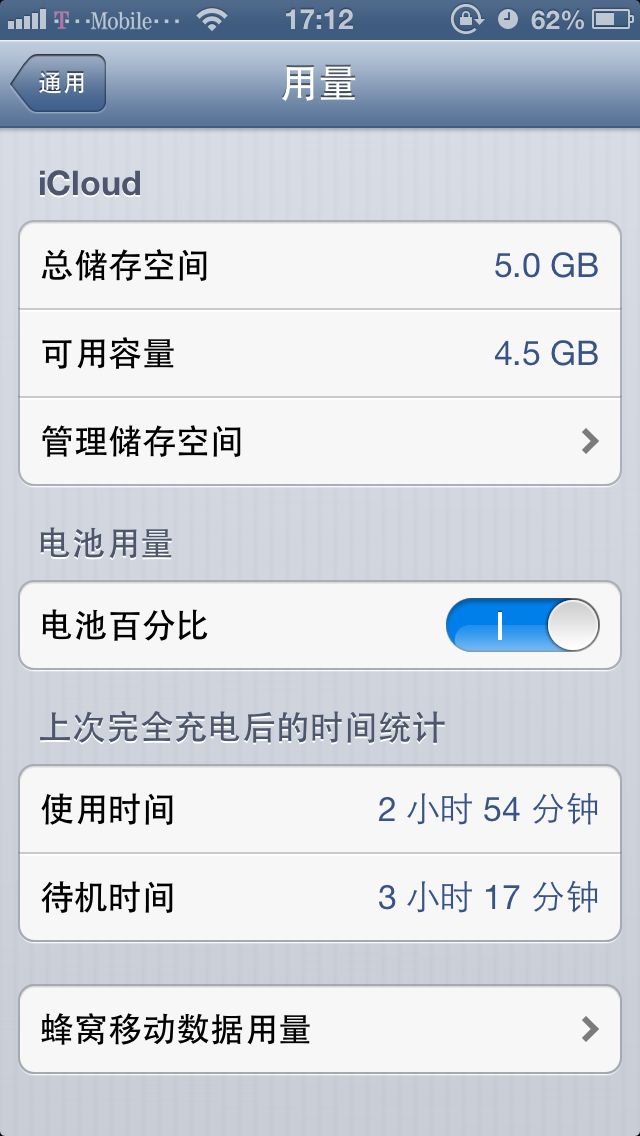Open 管理储存空间 row
This screenshot has height=1136, width=640.
pyautogui.click(x=320, y=441)
